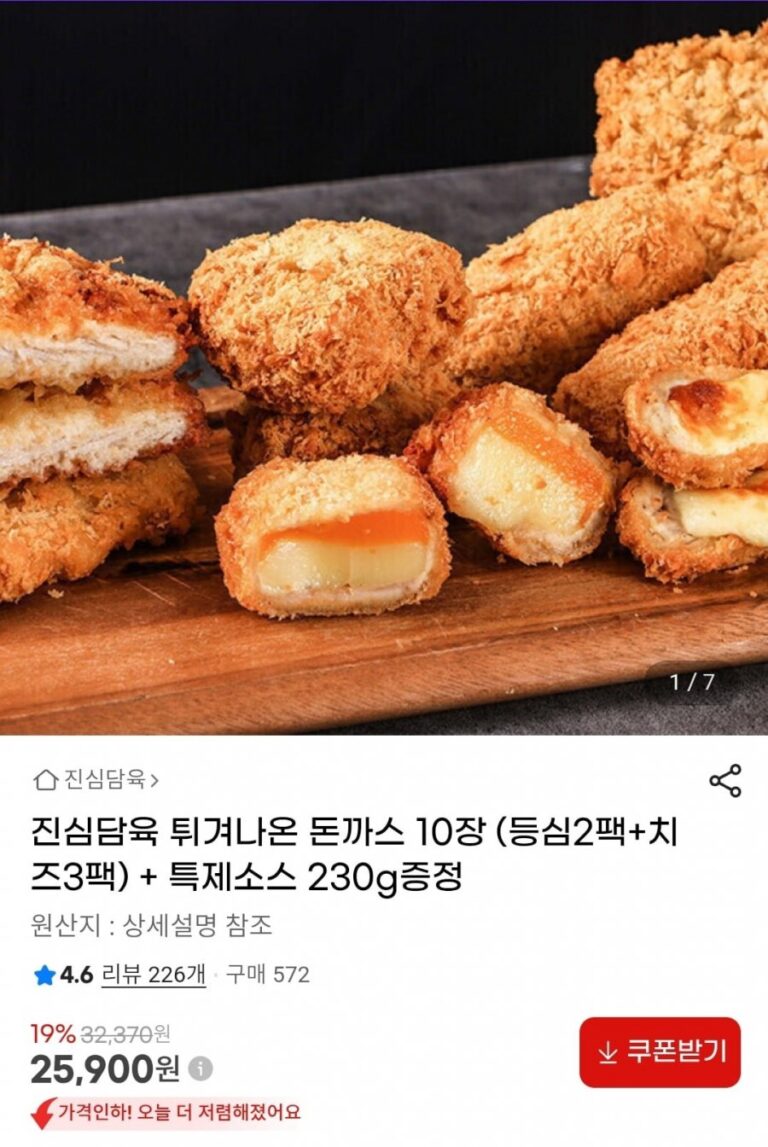The height and width of the screenshot is (1147, 768).
Task: Tap the 쿠폰받기 coupon button
Action: pos(660,1052)
